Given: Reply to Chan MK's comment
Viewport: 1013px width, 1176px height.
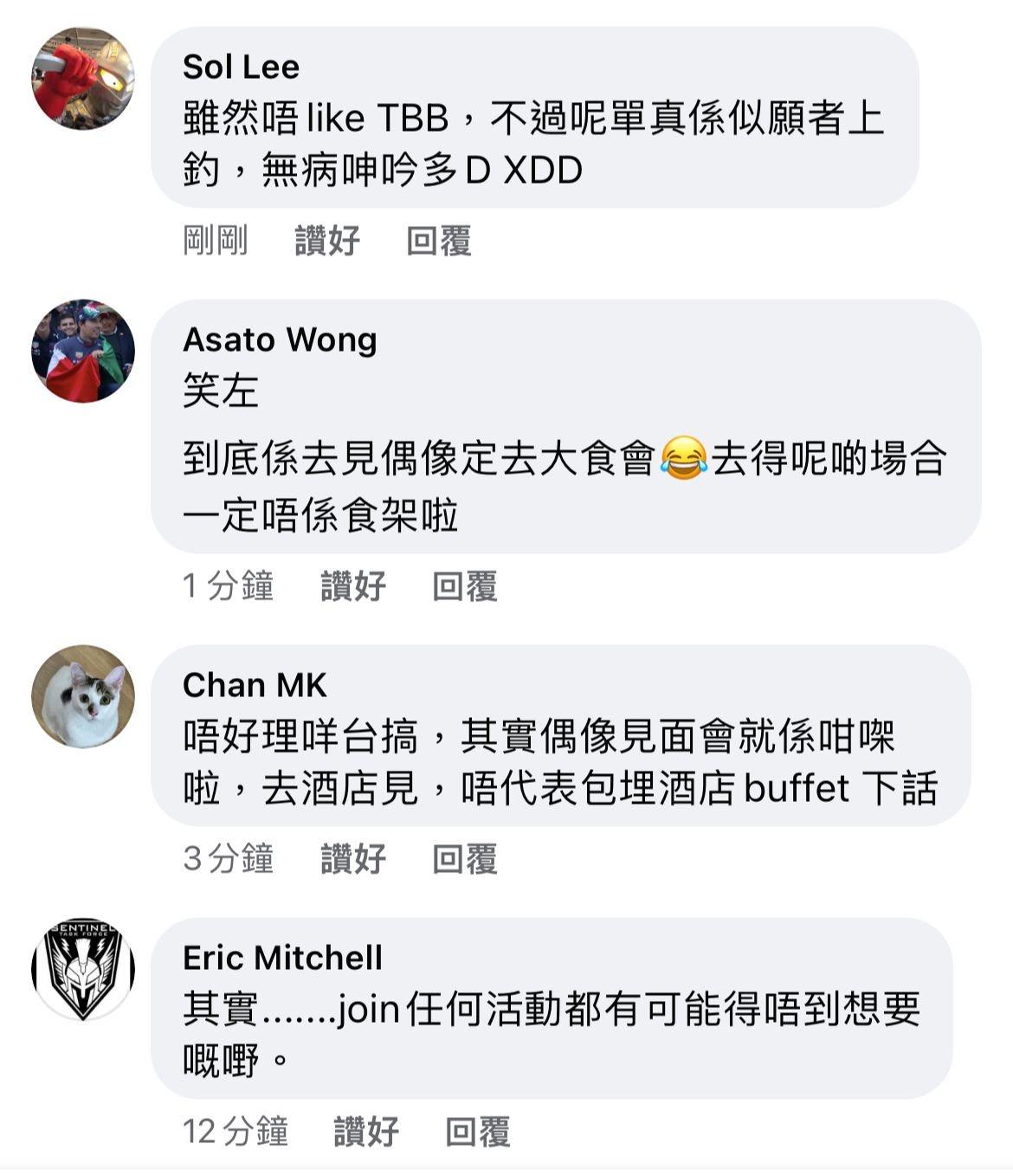Looking at the screenshot, I should pyautogui.click(x=464, y=859).
